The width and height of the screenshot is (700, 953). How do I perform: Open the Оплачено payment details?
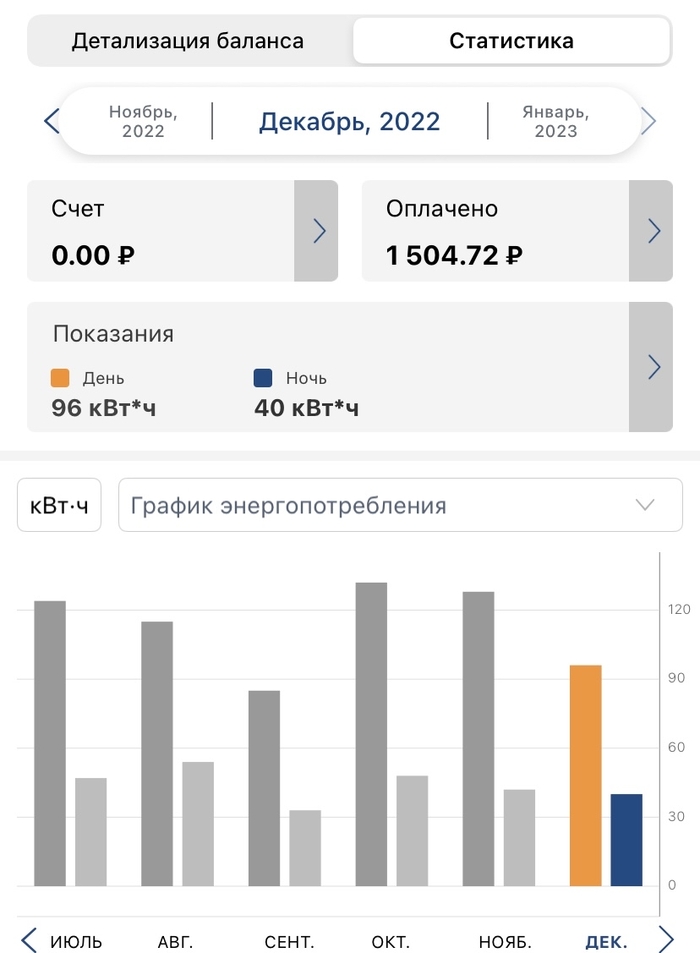(x=653, y=231)
